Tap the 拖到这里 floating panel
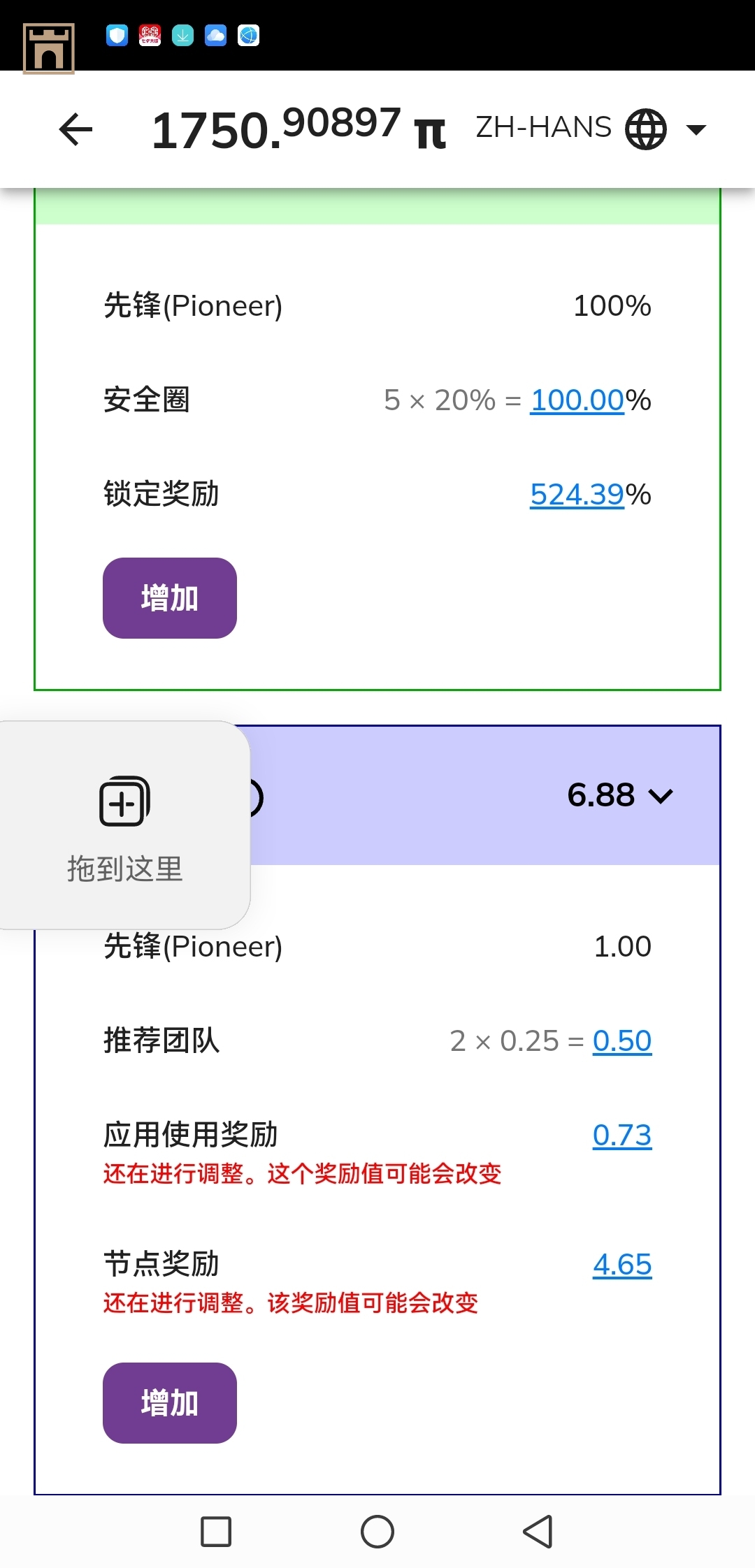This screenshot has height=1568, width=755. pyautogui.click(x=124, y=826)
